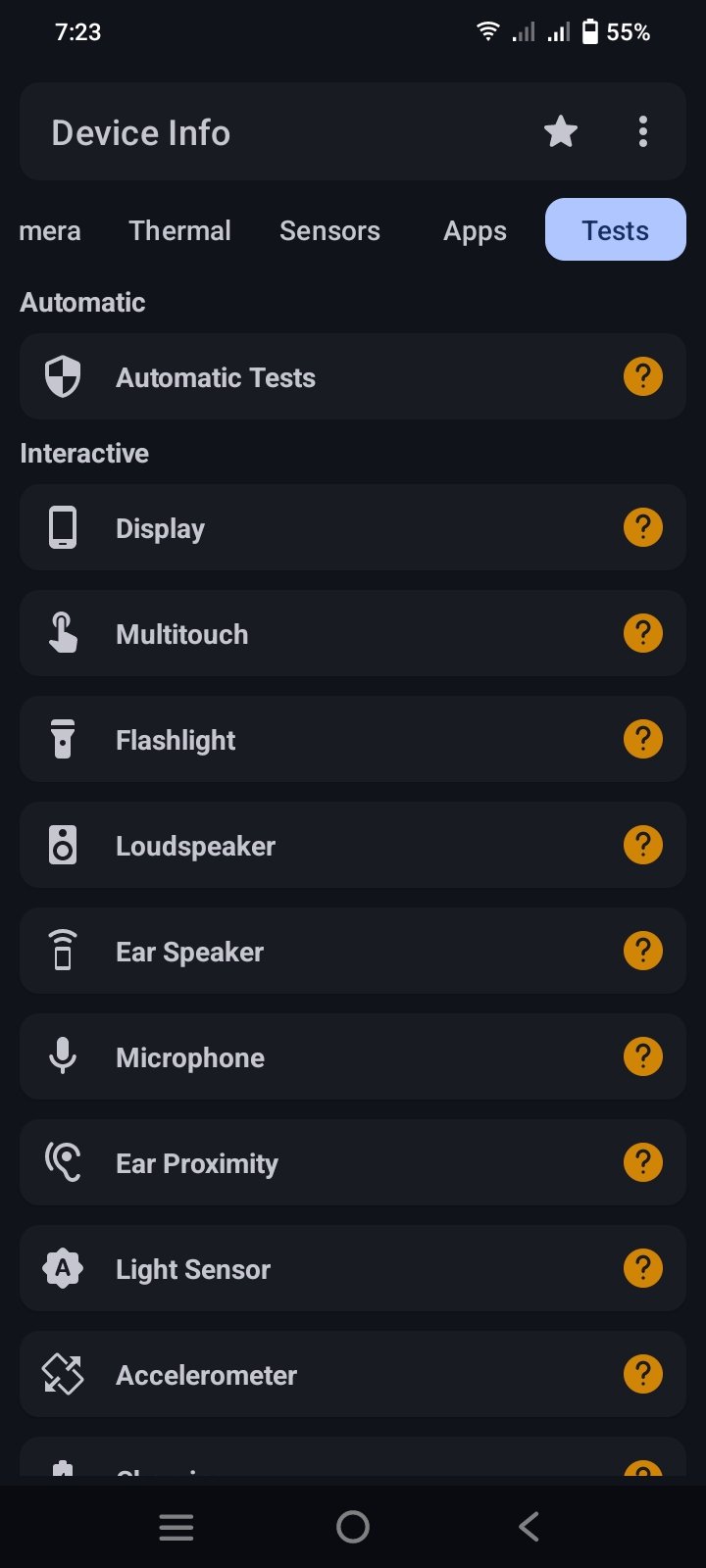Open recent apps from navigation bar
This screenshot has height=1568, width=706.
coord(176,1527)
